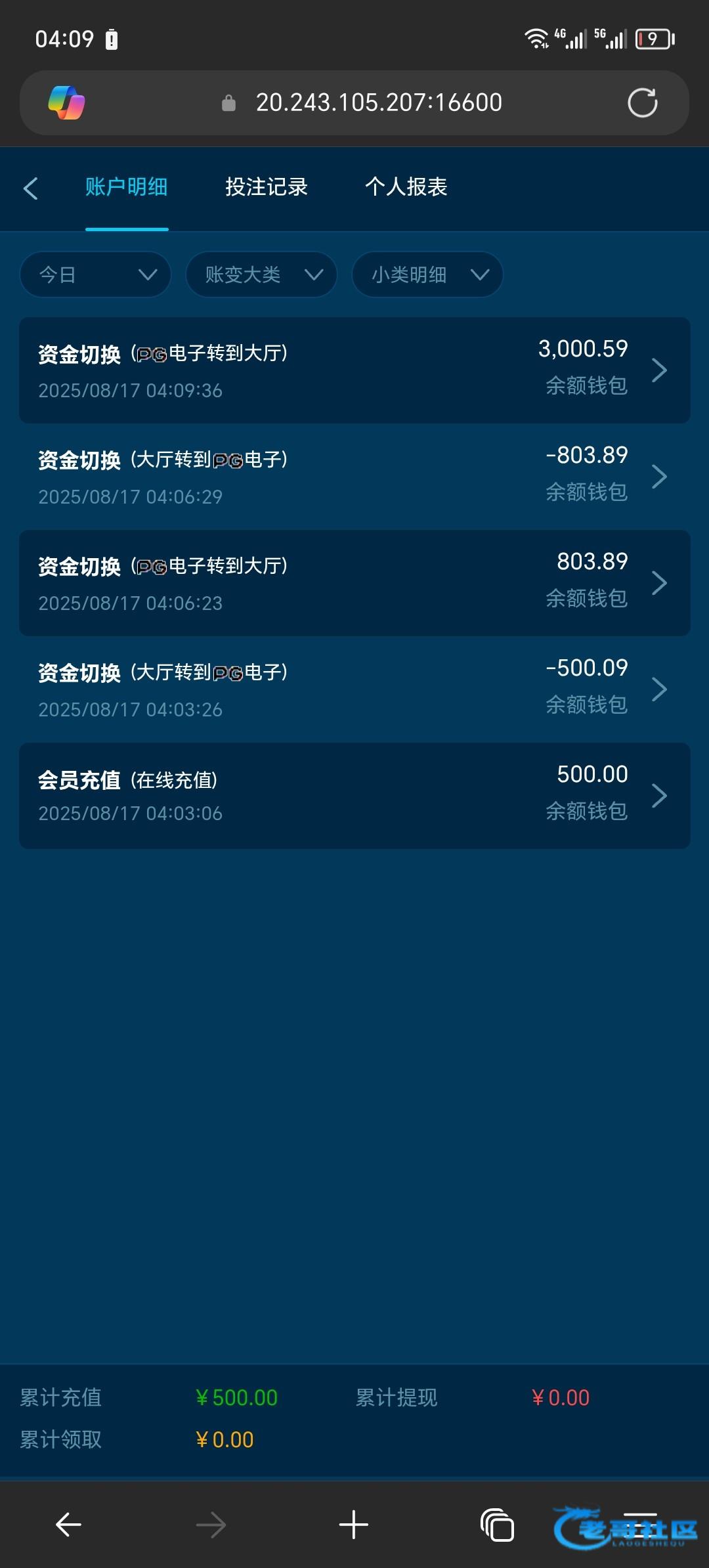Image resolution: width=709 pixels, height=1568 pixels.
Task: Switch to the 个人报表 tab
Action: pos(406,187)
